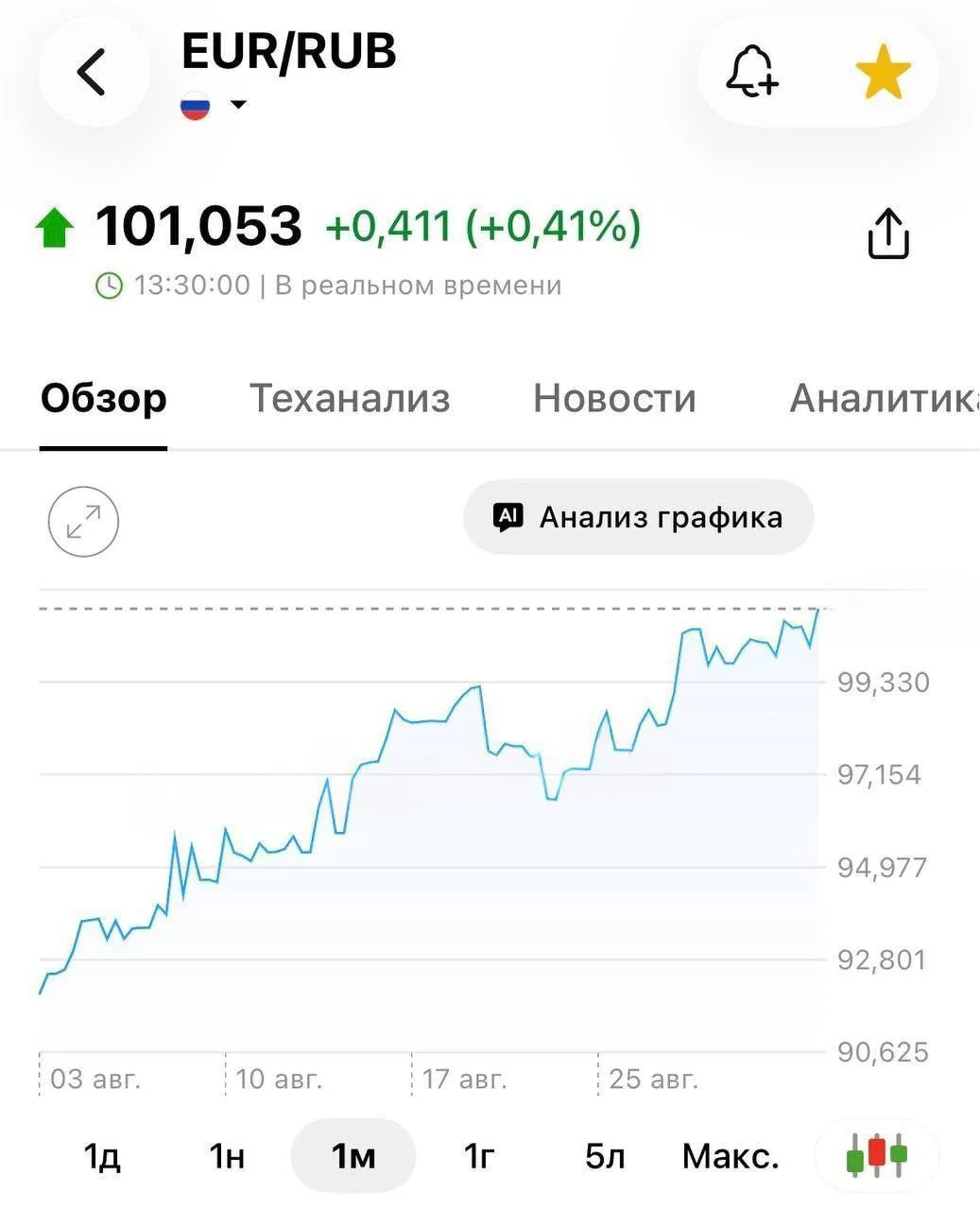Image resolution: width=980 pixels, height=1210 pixels.
Task: Open the Новости tab
Action: click(x=614, y=398)
